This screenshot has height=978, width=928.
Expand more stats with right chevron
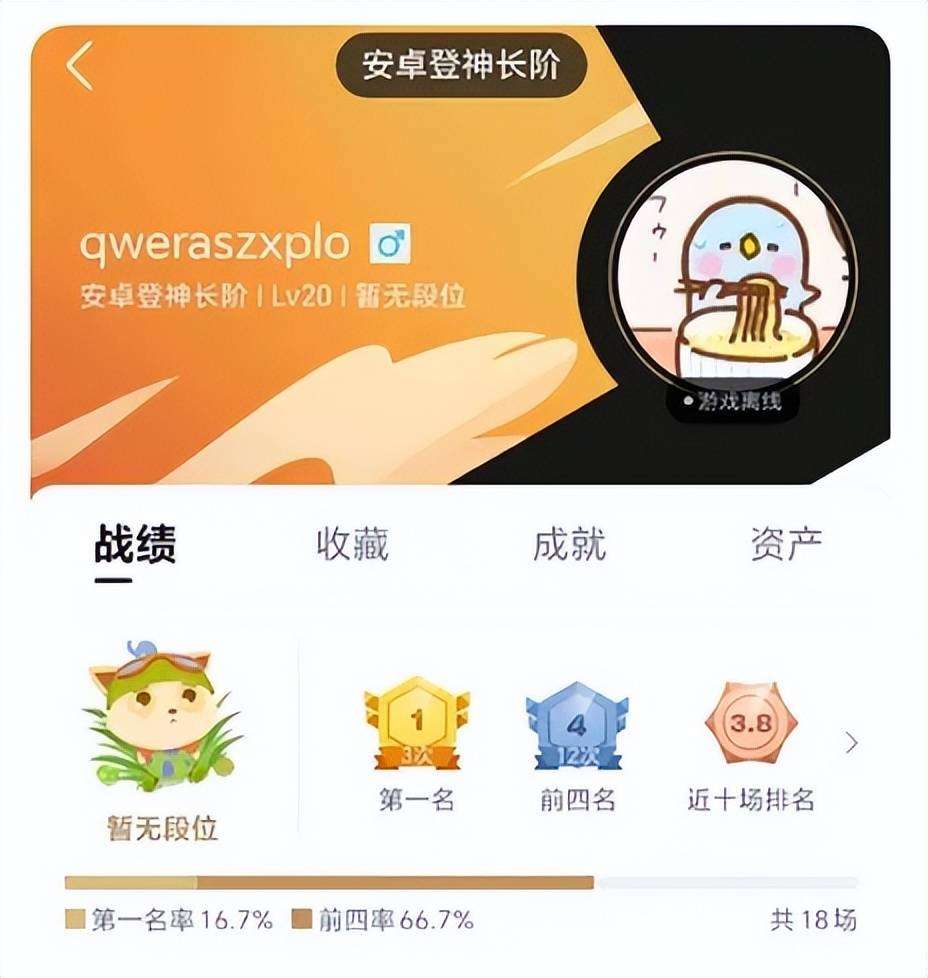coord(851,742)
